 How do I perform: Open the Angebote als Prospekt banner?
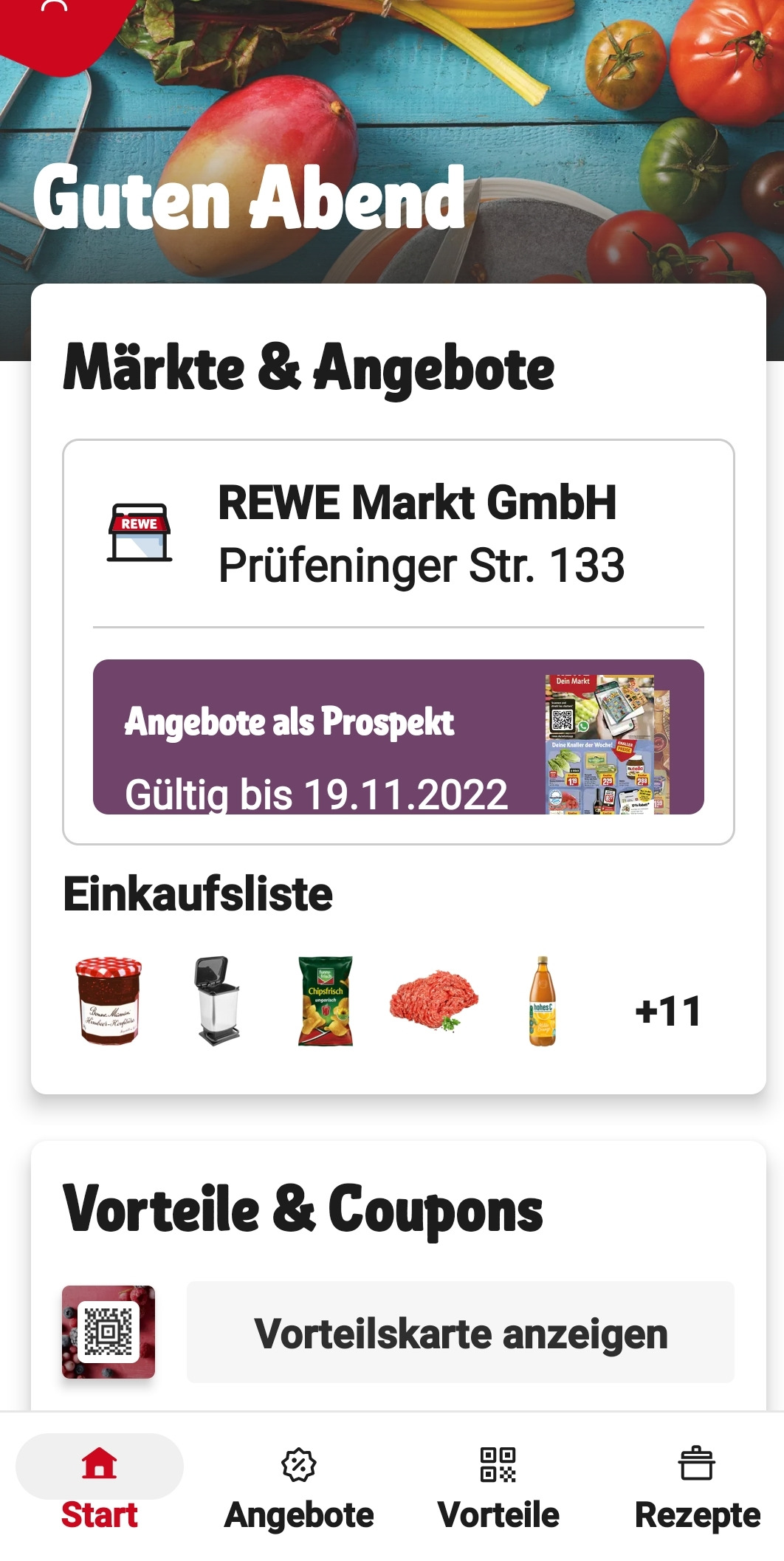[x=399, y=737]
